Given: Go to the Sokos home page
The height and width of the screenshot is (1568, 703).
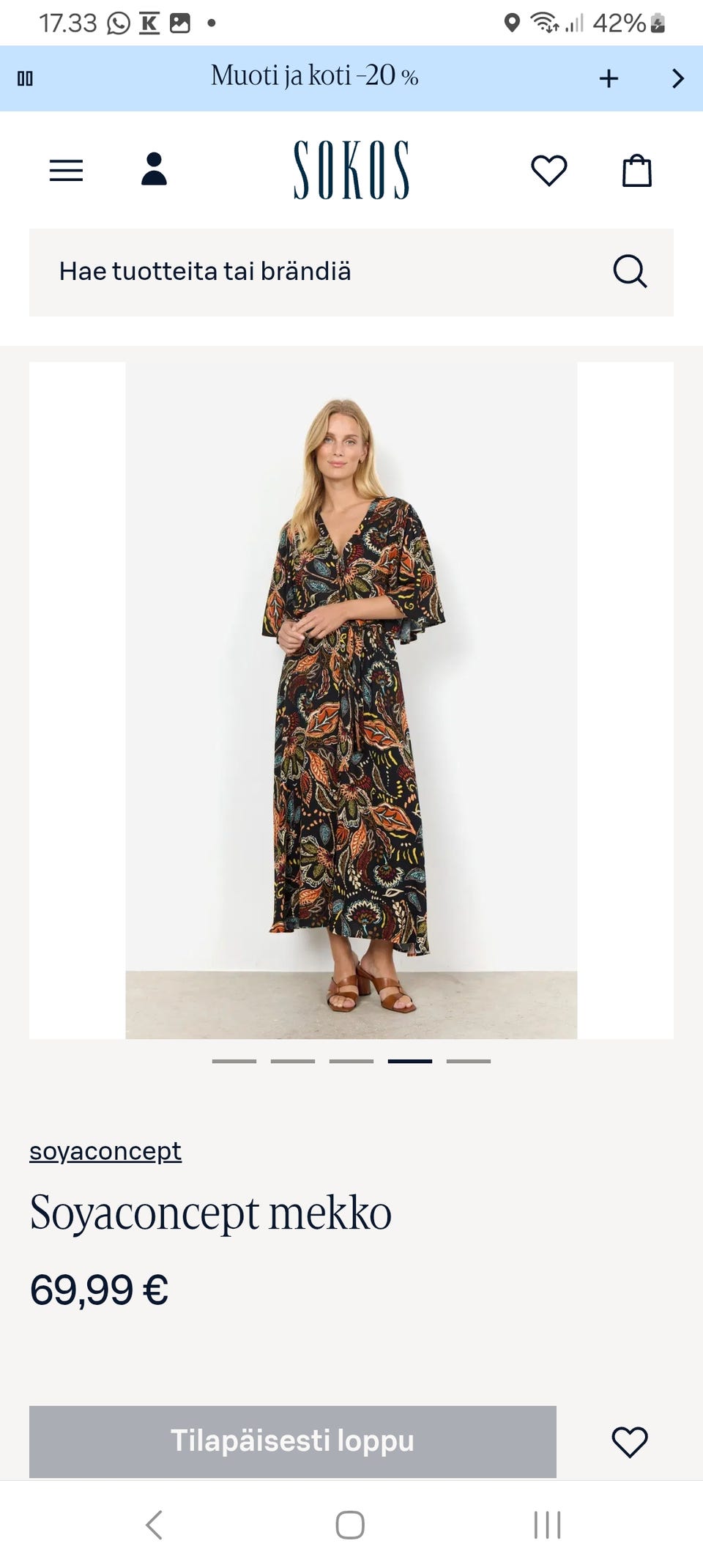Looking at the screenshot, I should pos(351,170).
